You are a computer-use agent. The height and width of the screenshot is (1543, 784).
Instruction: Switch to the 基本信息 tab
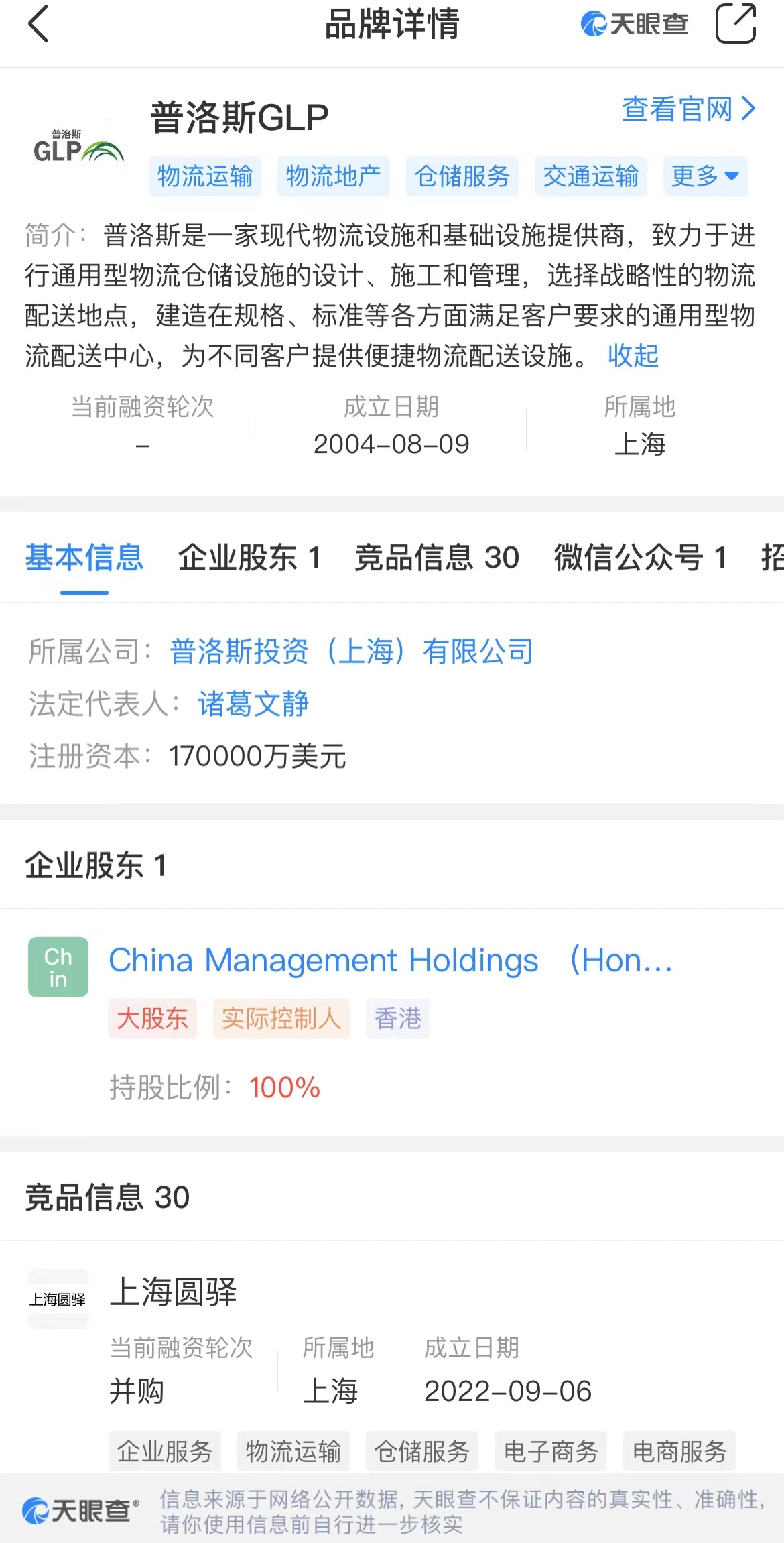84,558
